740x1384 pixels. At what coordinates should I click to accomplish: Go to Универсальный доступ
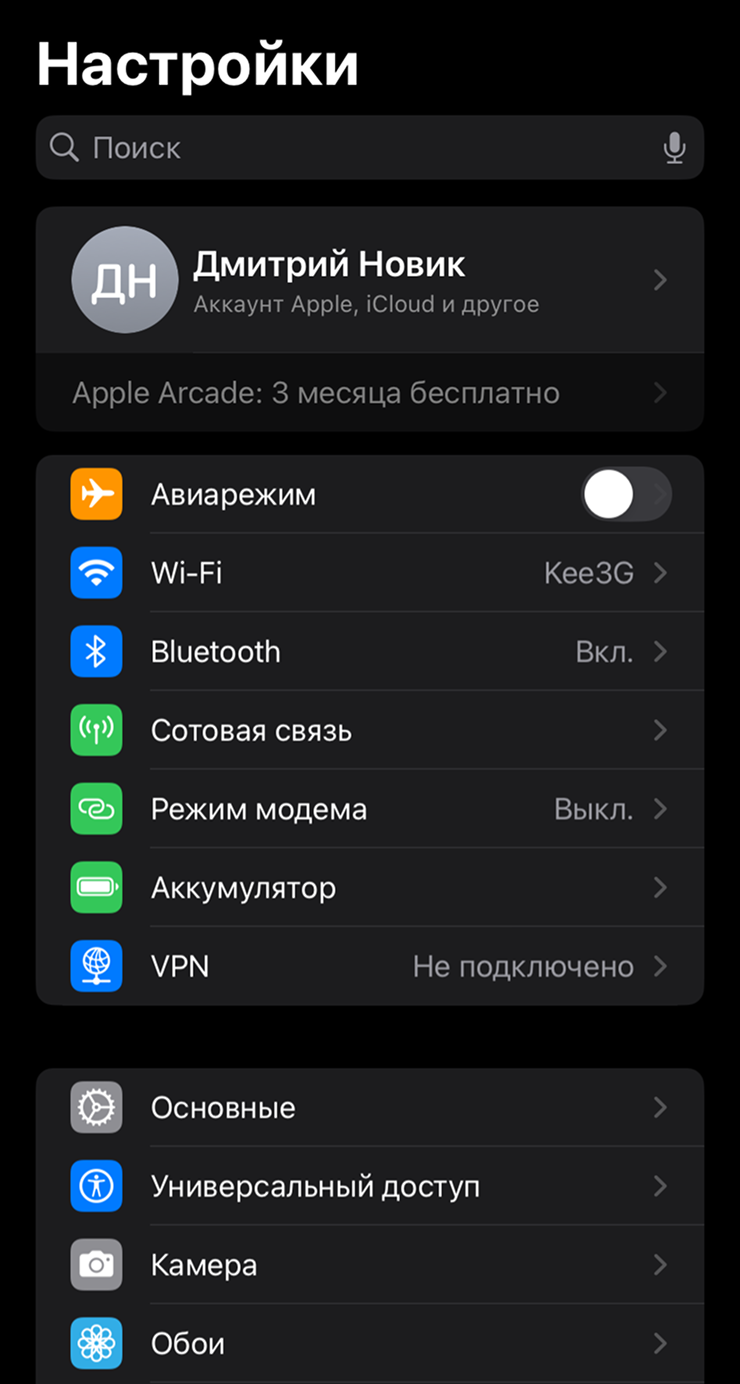point(370,1187)
